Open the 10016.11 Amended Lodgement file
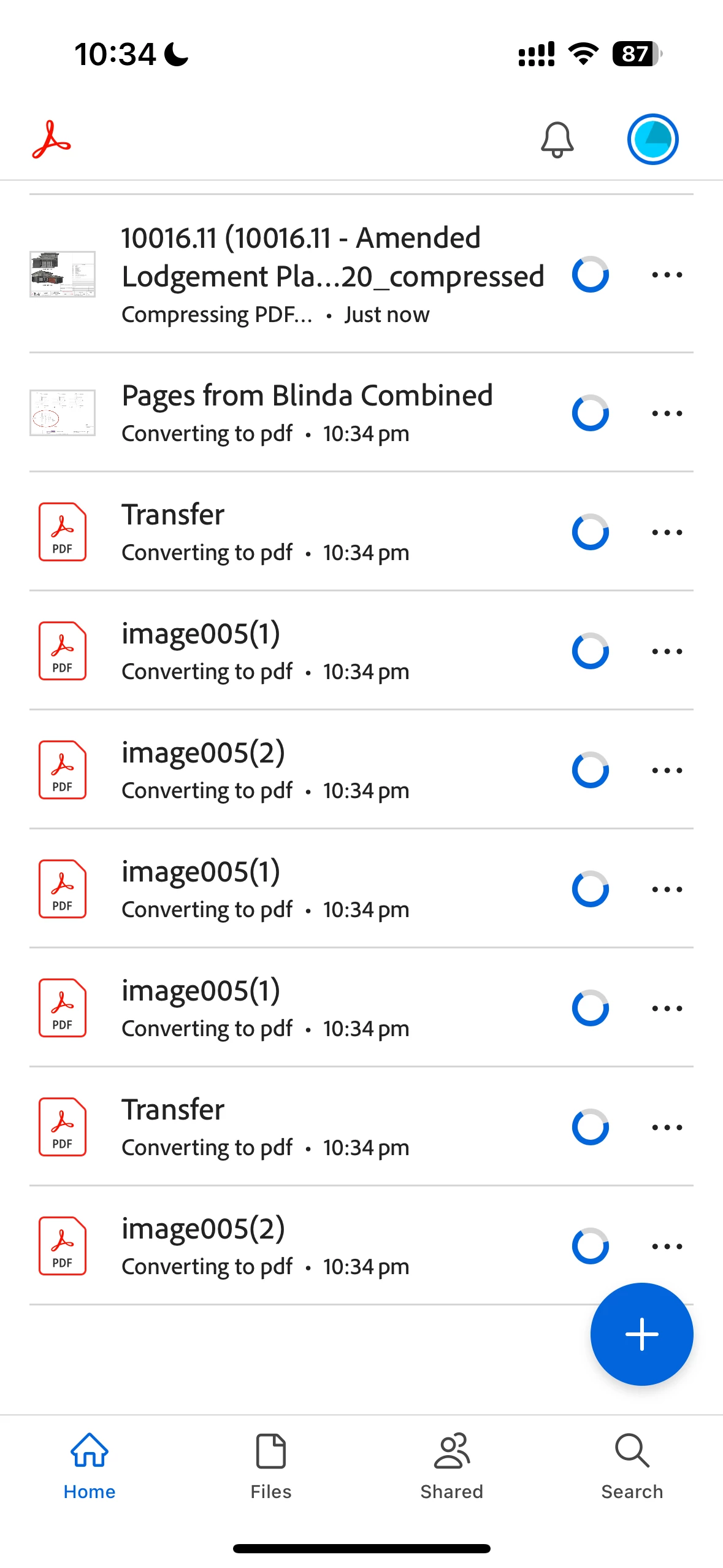This screenshot has height=1568, width=723. [331, 274]
